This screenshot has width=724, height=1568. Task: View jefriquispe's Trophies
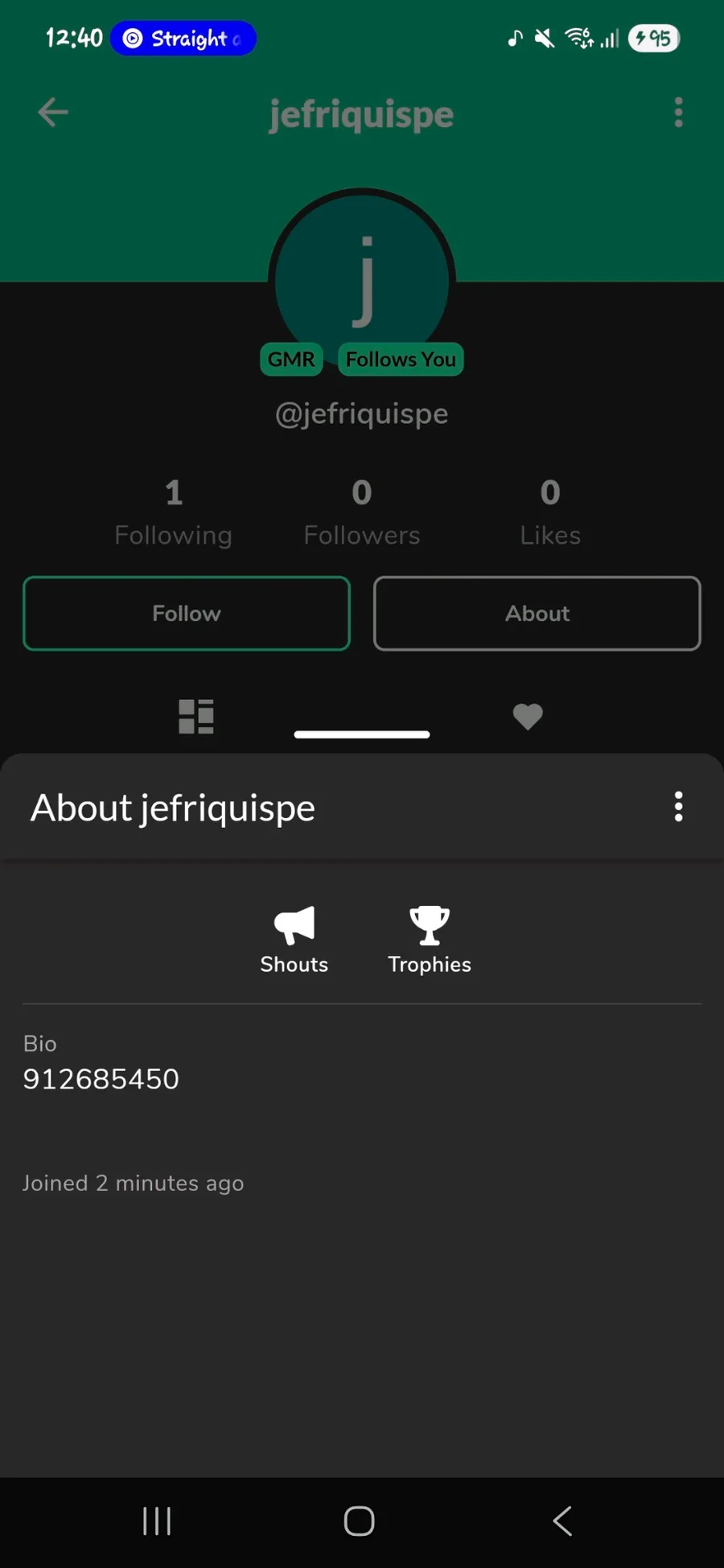pos(430,939)
